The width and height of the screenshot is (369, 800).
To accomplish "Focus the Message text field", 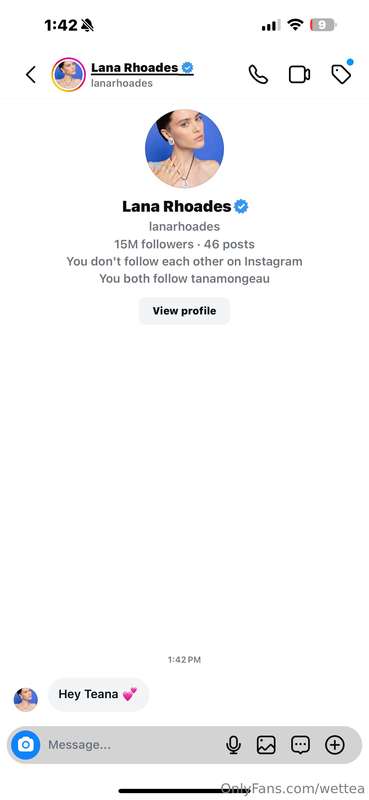I will point(133,745).
